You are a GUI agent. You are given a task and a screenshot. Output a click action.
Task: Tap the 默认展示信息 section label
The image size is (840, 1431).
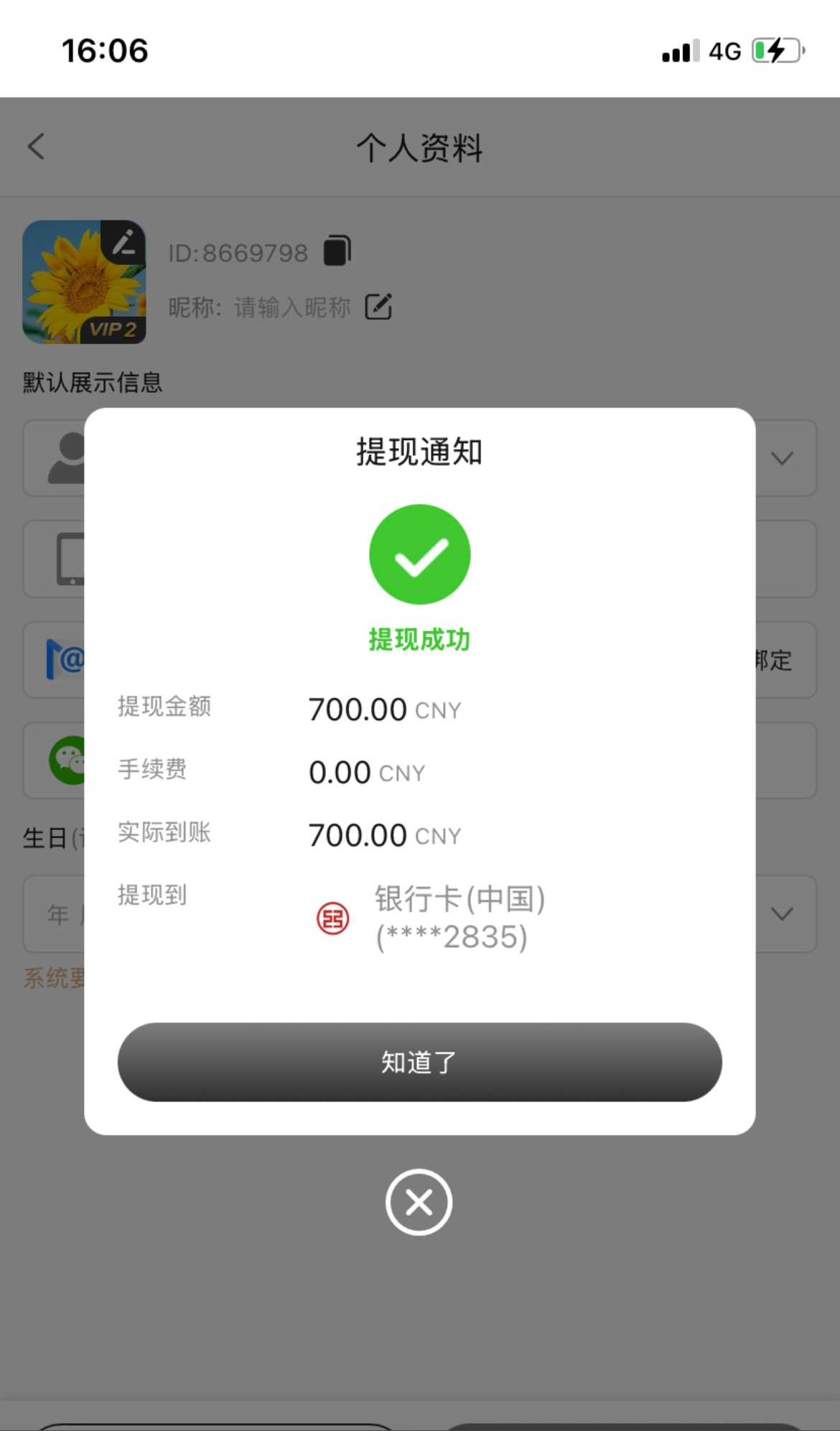pos(92,383)
